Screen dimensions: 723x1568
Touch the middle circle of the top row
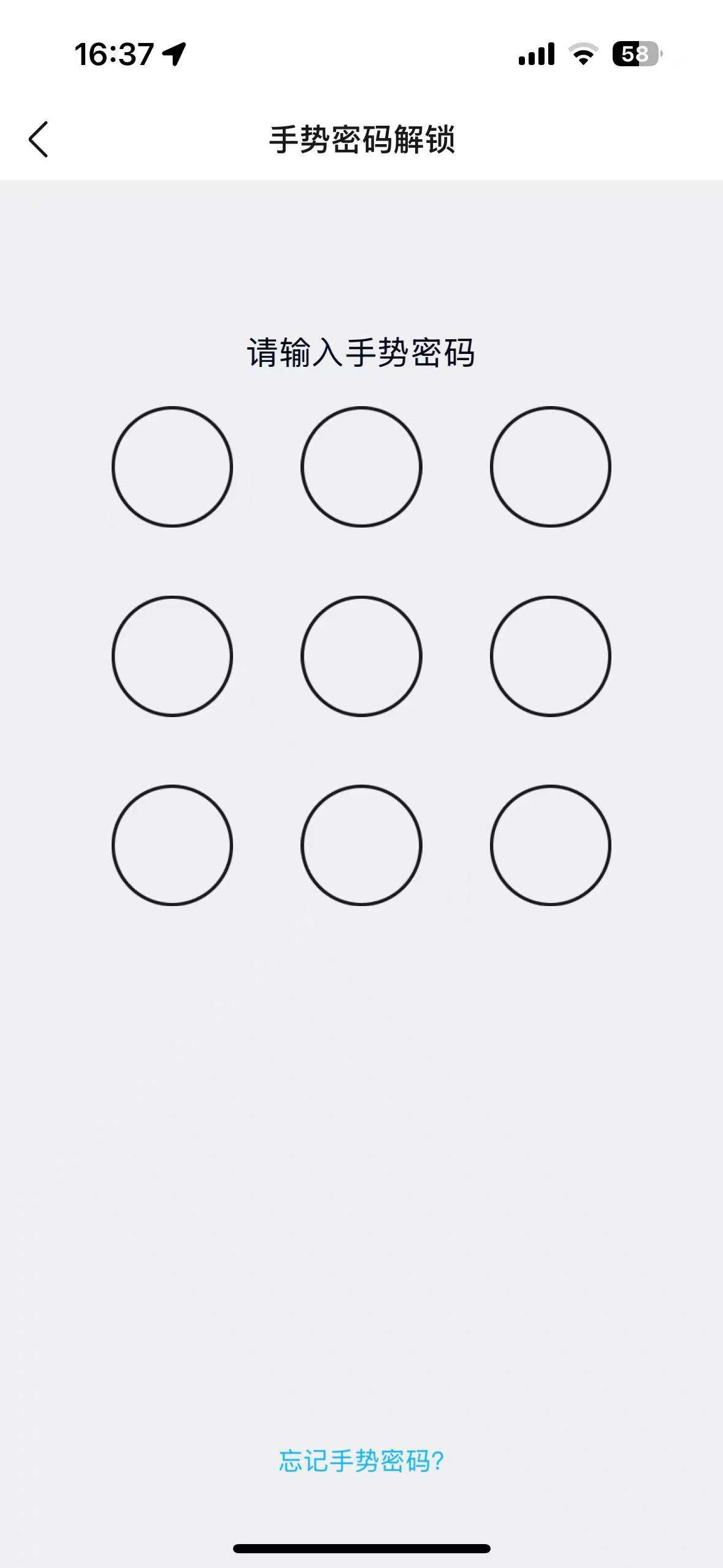[361, 467]
